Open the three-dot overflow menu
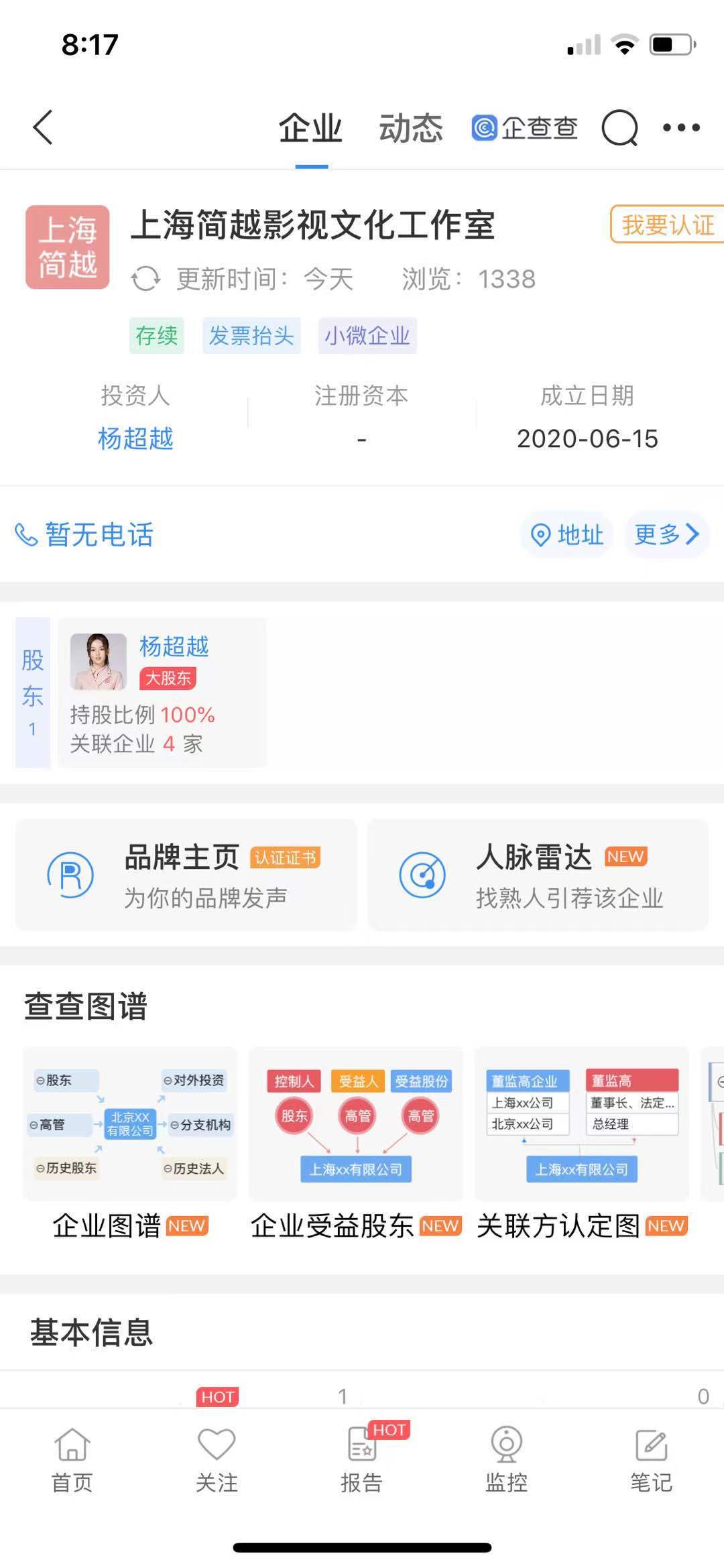 pos(681,127)
